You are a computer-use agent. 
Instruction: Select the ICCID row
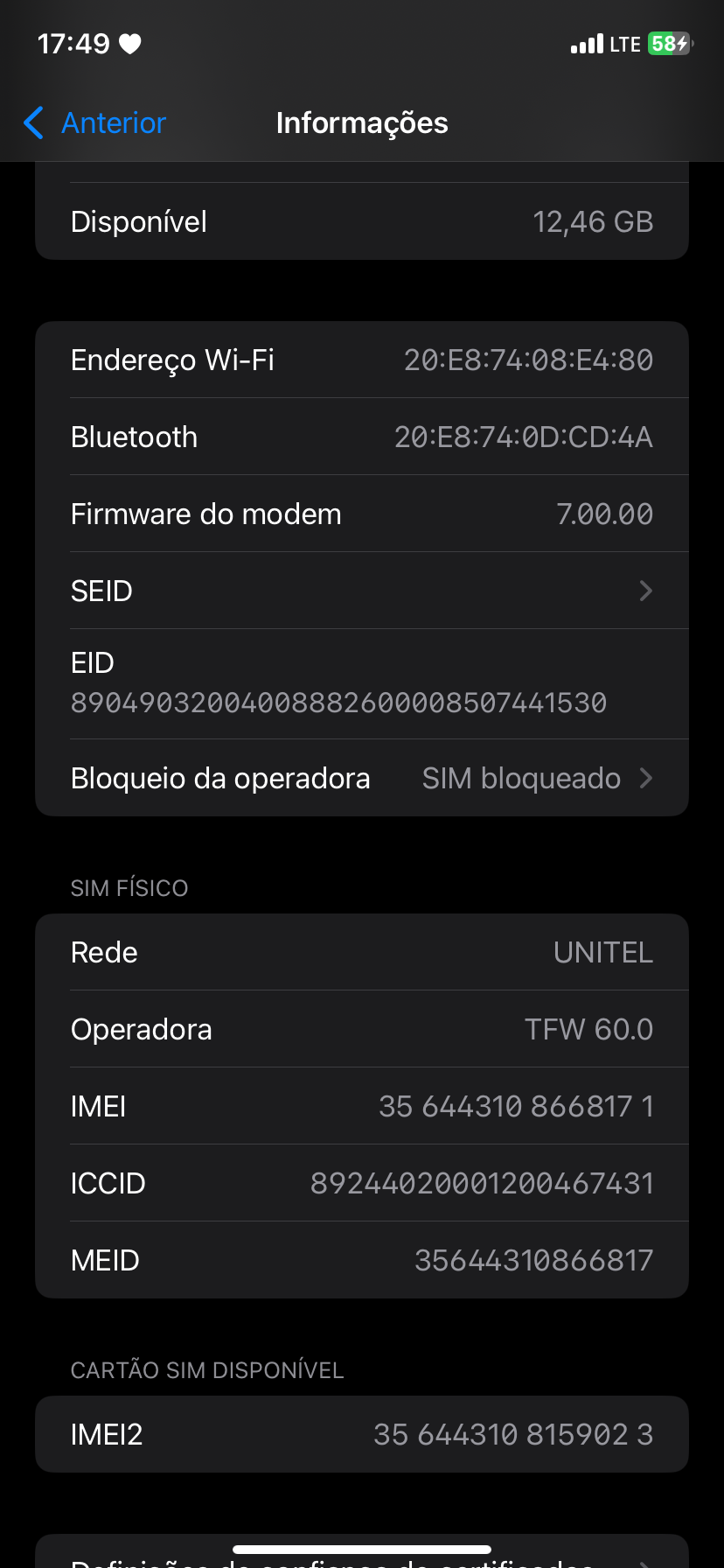coord(362,1182)
